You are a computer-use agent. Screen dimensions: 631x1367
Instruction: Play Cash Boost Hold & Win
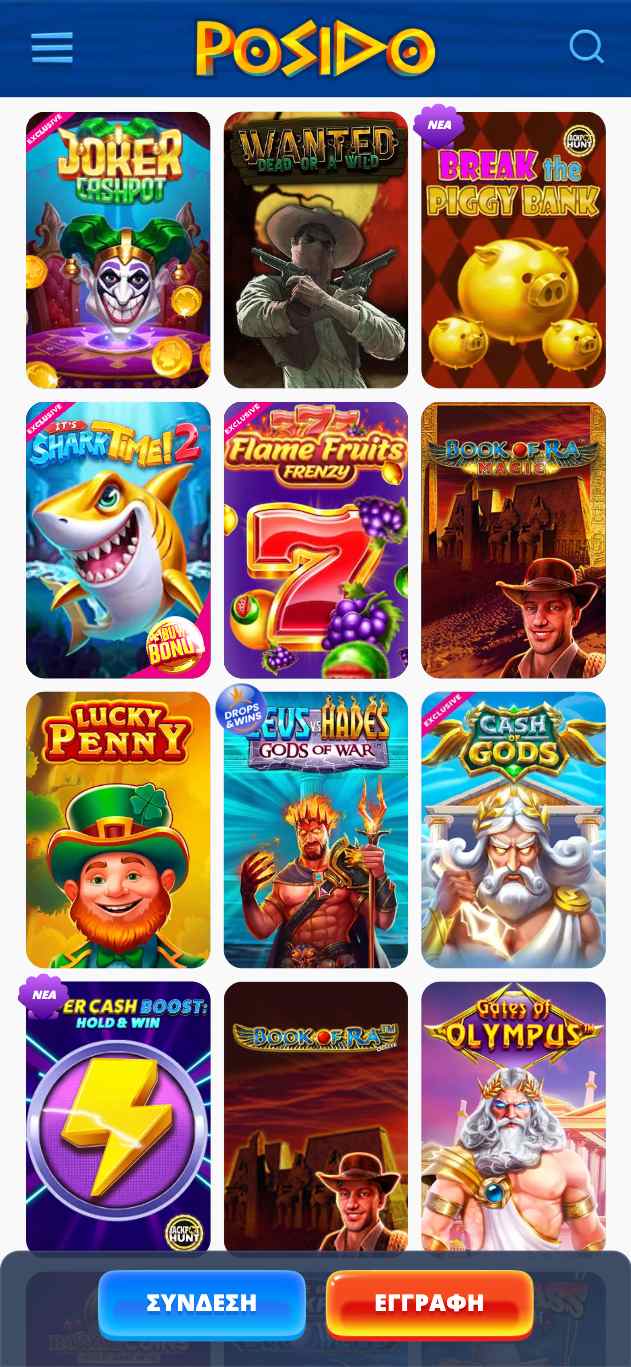(118, 1115)
